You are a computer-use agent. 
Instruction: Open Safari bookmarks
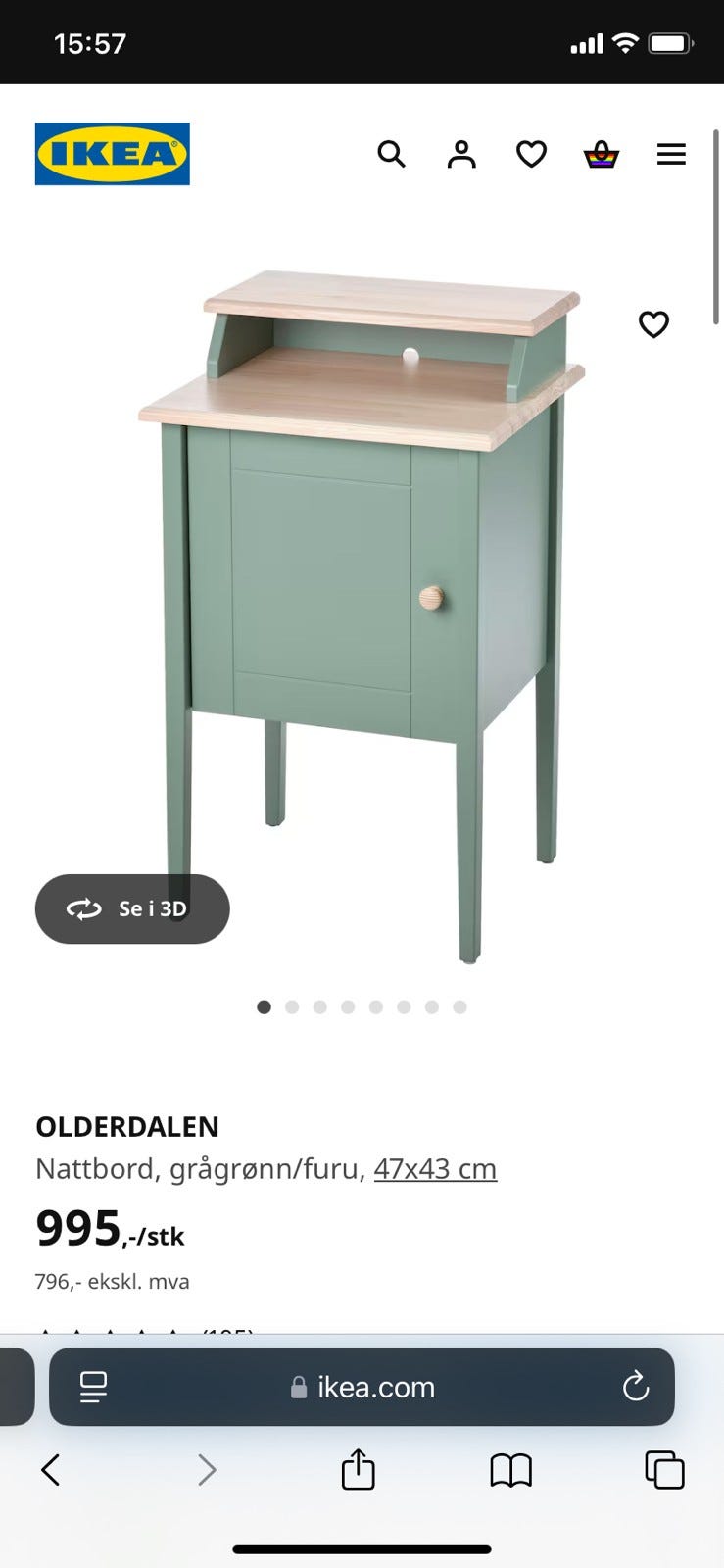pos(511,1470)
